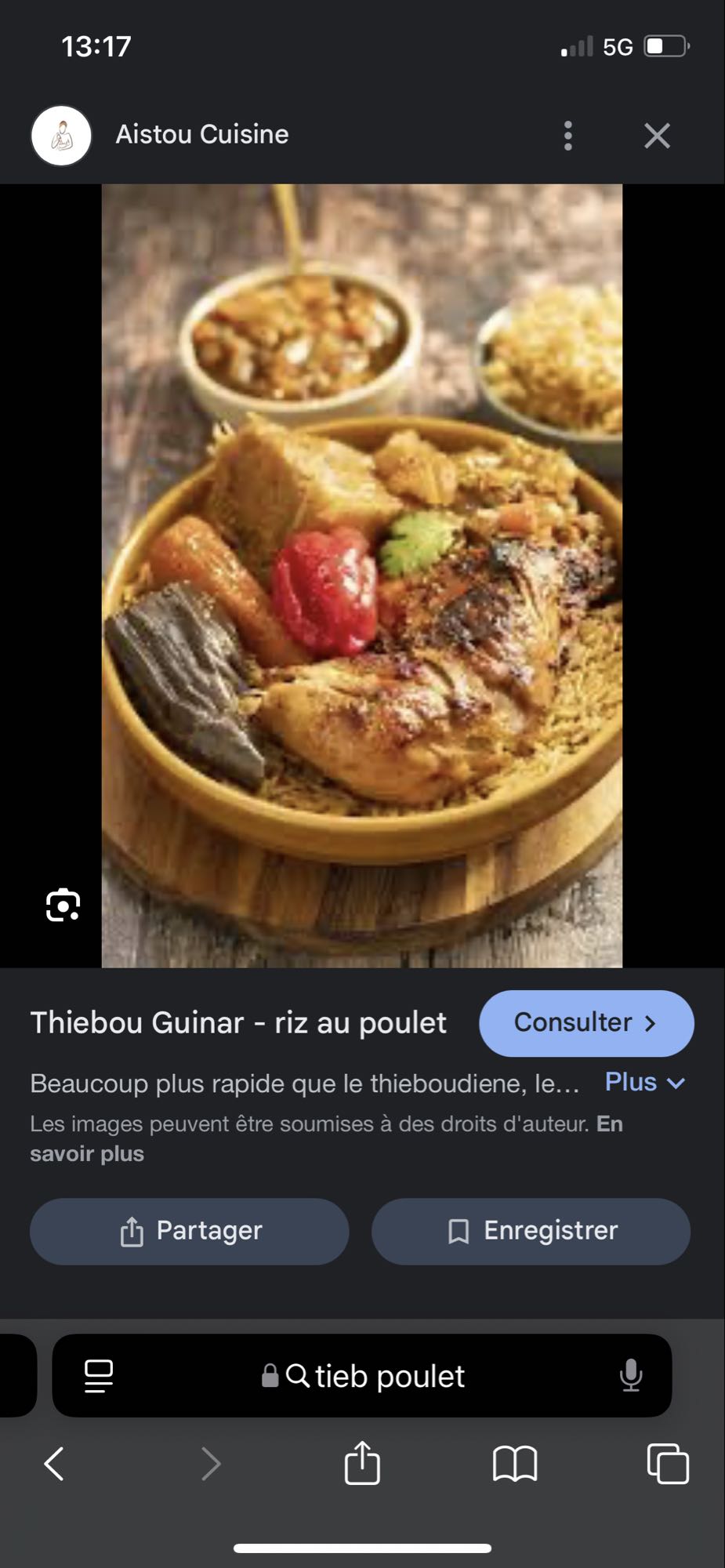Tap Enregistrer to save the image
The image size is (725, 1568).
pyautogui.click(x=531, y=1231)
